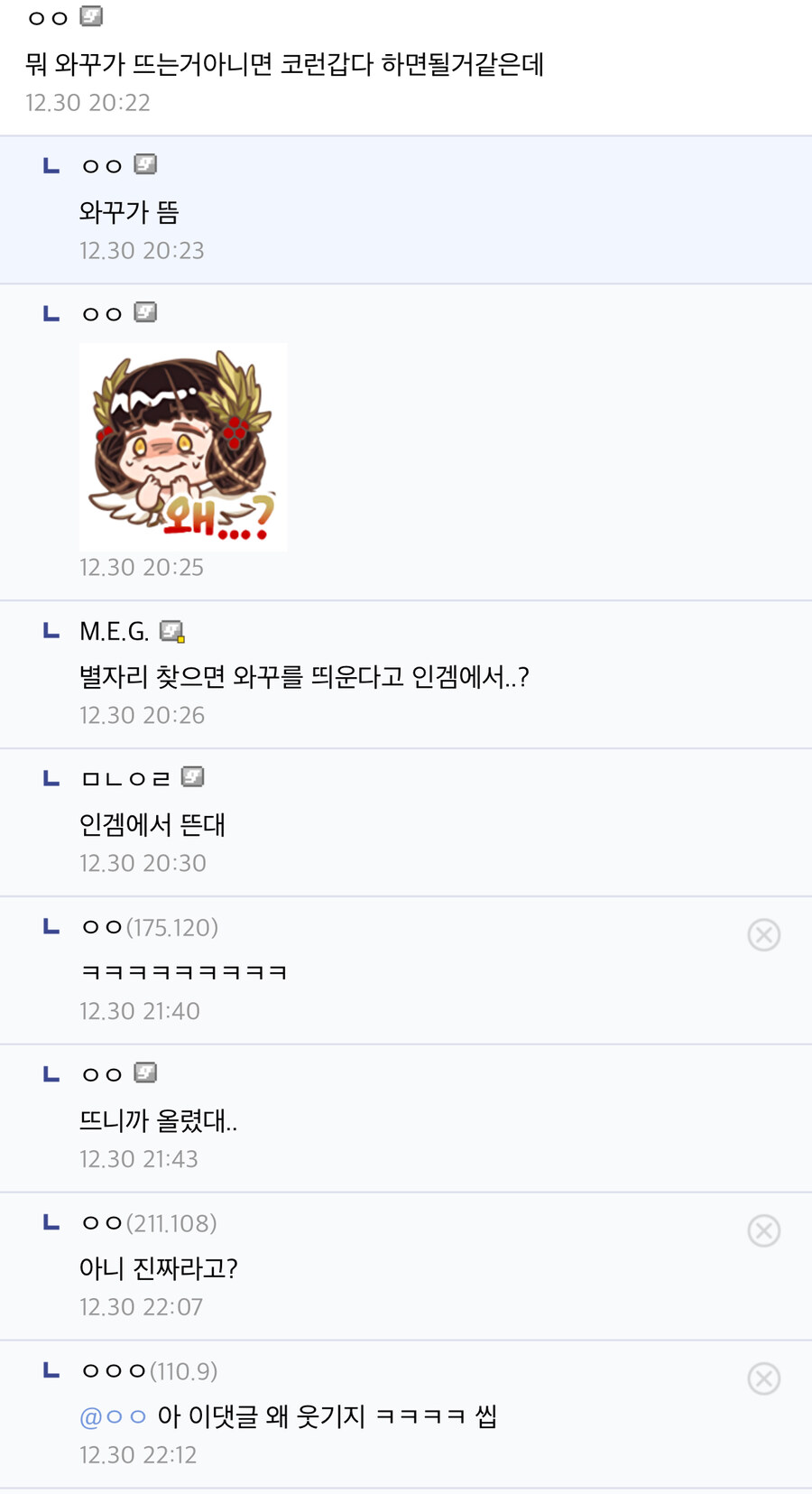
Task: Open the @ㅇㅇ mention link in the last comment
Action: point(110,1415)
